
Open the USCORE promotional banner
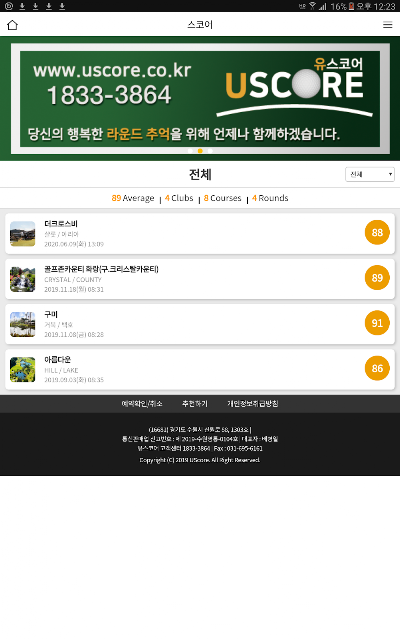(200, 98)
